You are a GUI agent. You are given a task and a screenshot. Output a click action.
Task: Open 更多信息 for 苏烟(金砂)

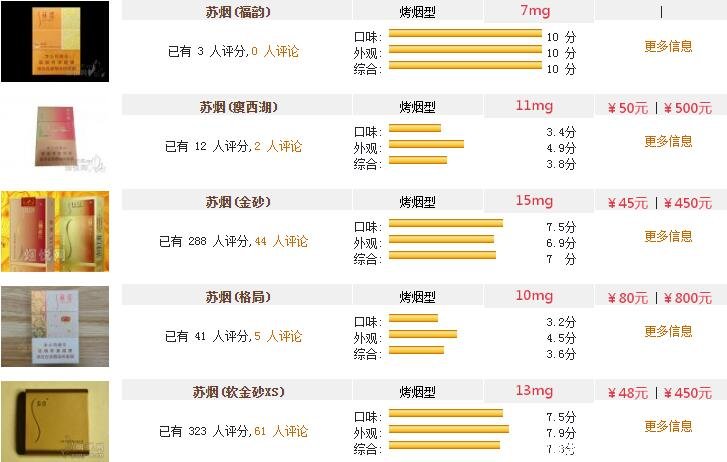(x=668, y=236)
